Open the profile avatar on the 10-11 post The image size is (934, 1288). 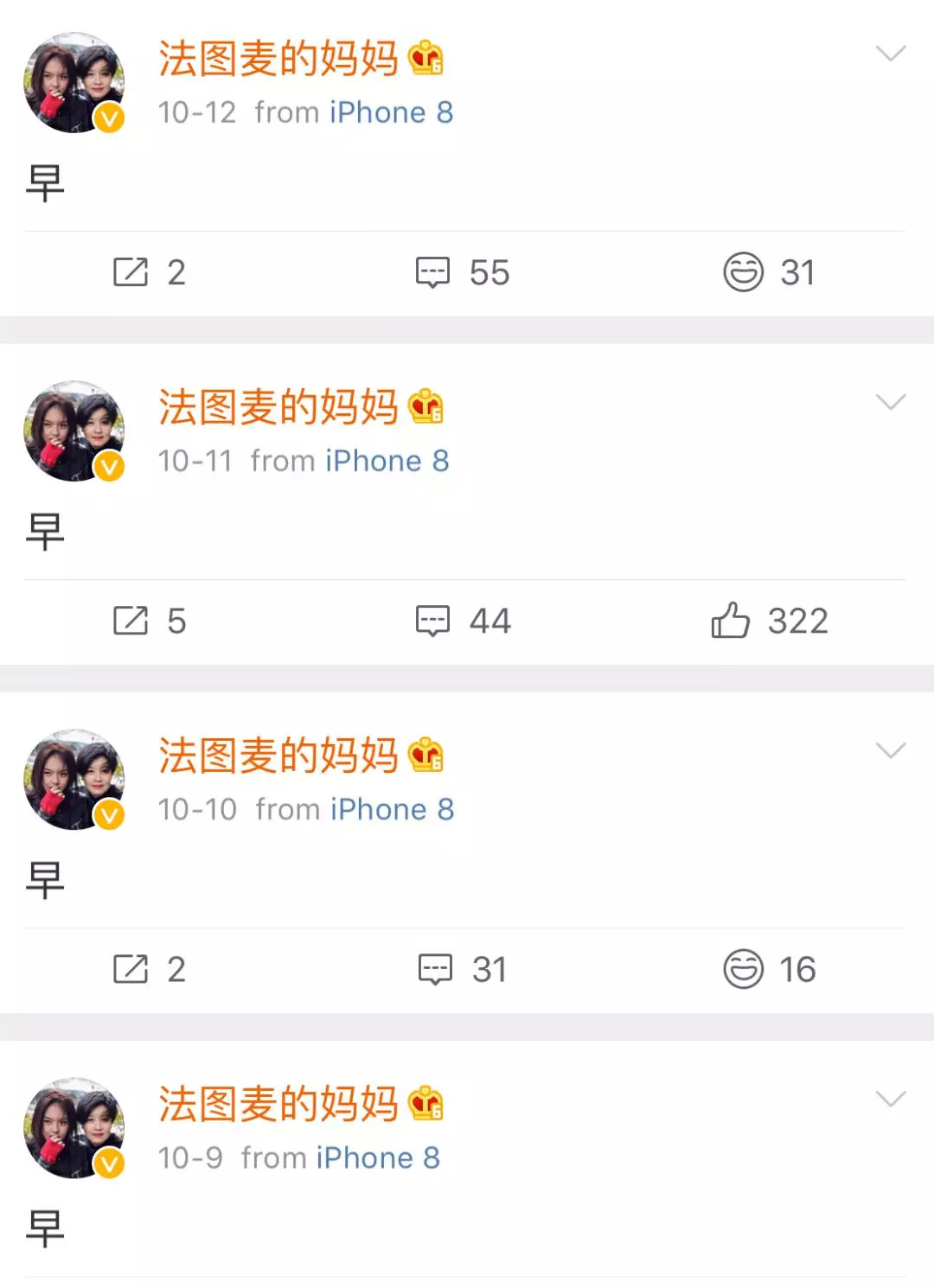click(74, 431)
